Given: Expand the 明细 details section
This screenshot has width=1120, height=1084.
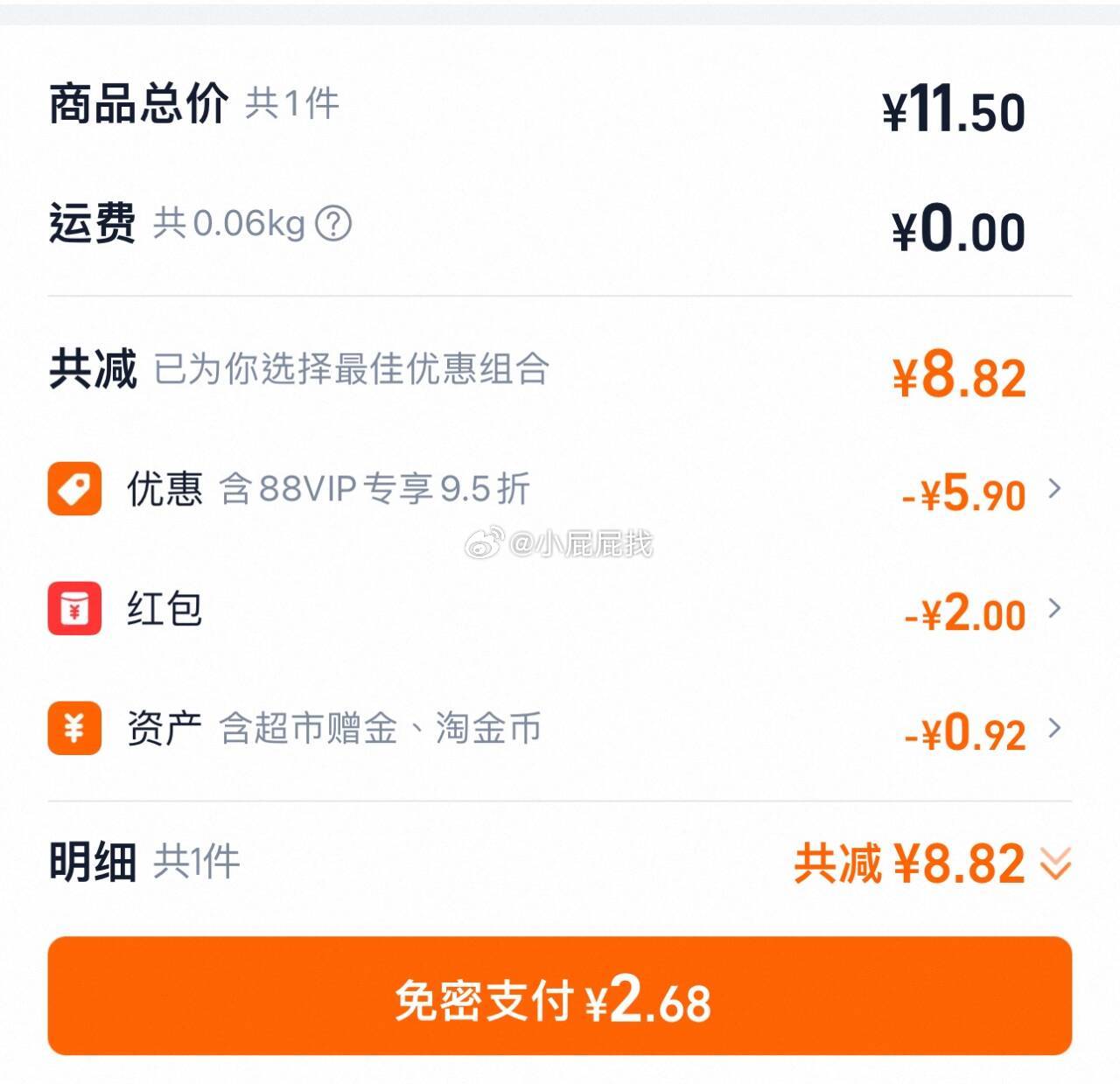Looking at the screenshot, I should [1055, 864].
